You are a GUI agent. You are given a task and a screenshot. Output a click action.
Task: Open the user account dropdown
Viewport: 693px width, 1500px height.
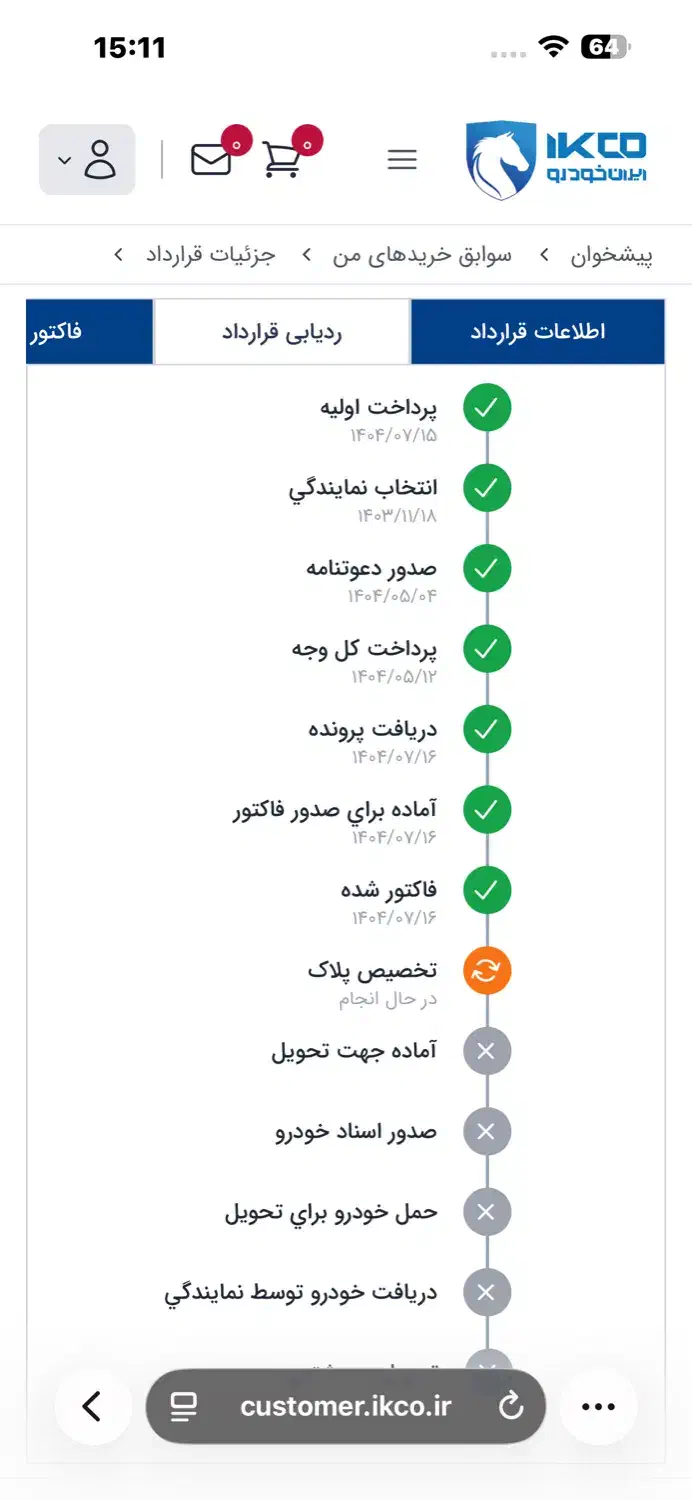pos(87,159)
